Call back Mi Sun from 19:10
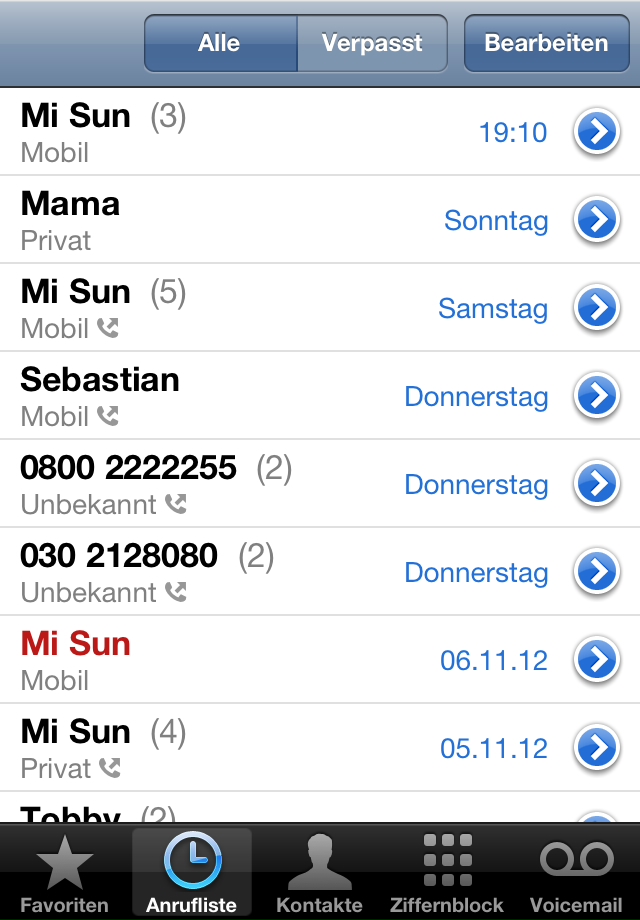 250,133
